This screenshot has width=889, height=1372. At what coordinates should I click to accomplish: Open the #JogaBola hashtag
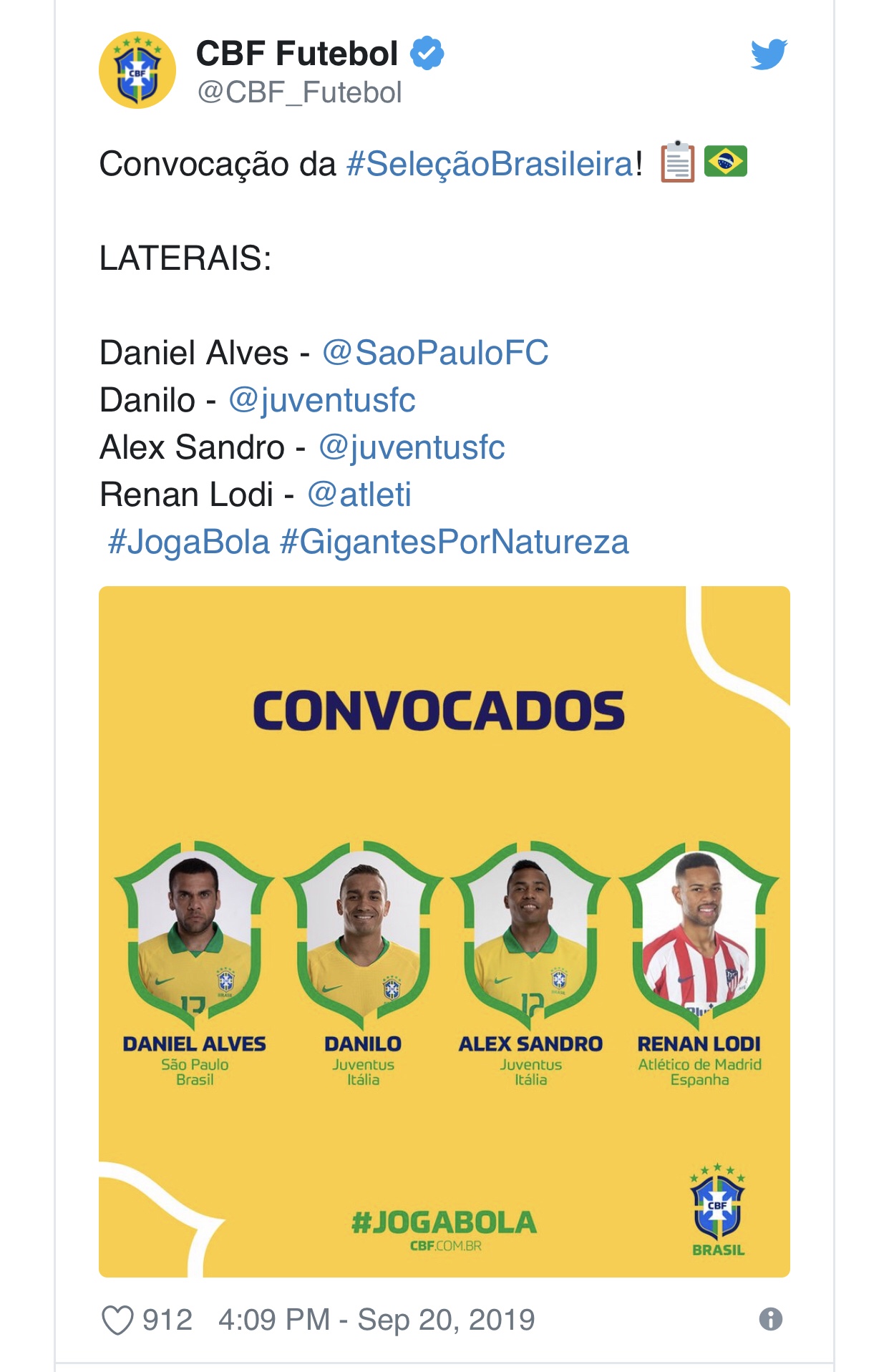click(188, 542)
